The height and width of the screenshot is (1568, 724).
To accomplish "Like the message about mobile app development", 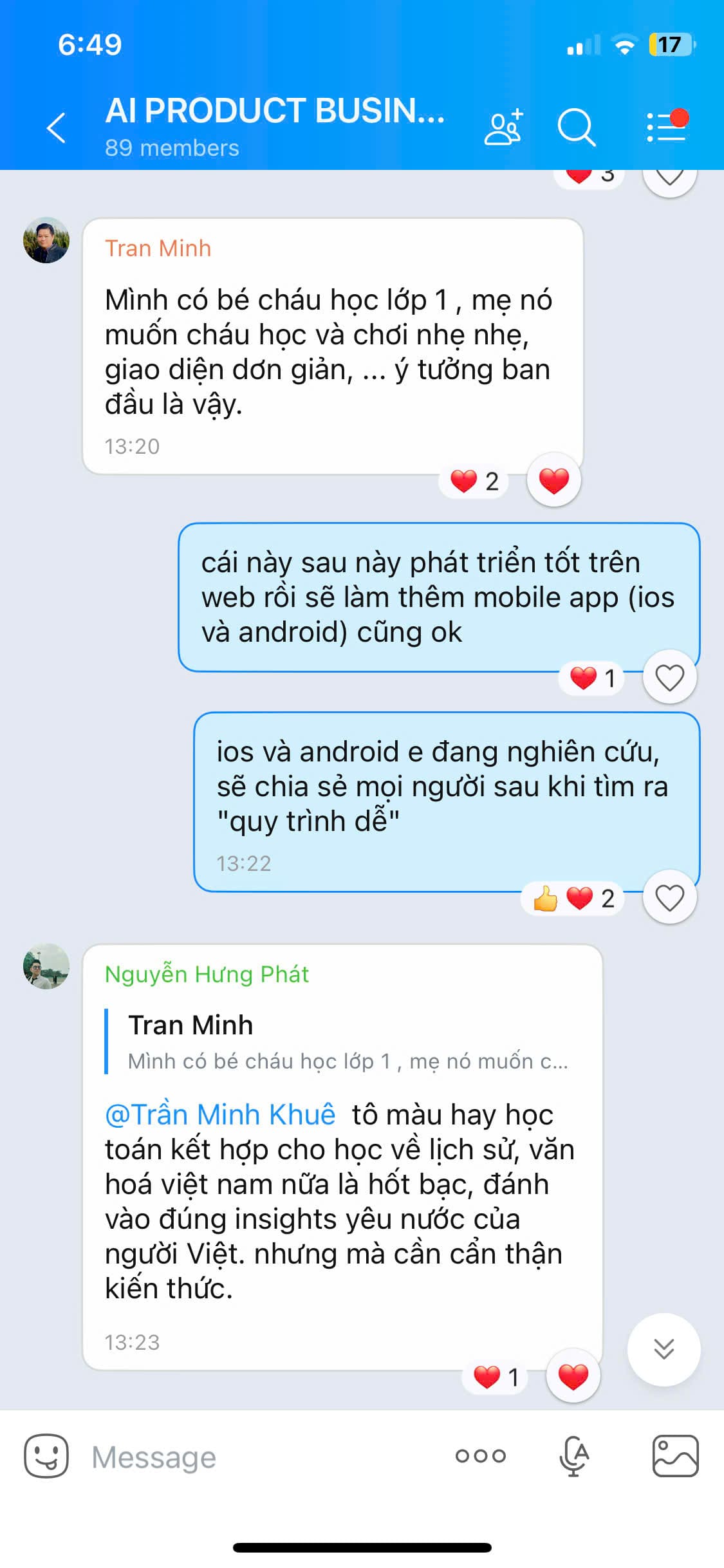I will pyautogui.click(x=669, y=678).
